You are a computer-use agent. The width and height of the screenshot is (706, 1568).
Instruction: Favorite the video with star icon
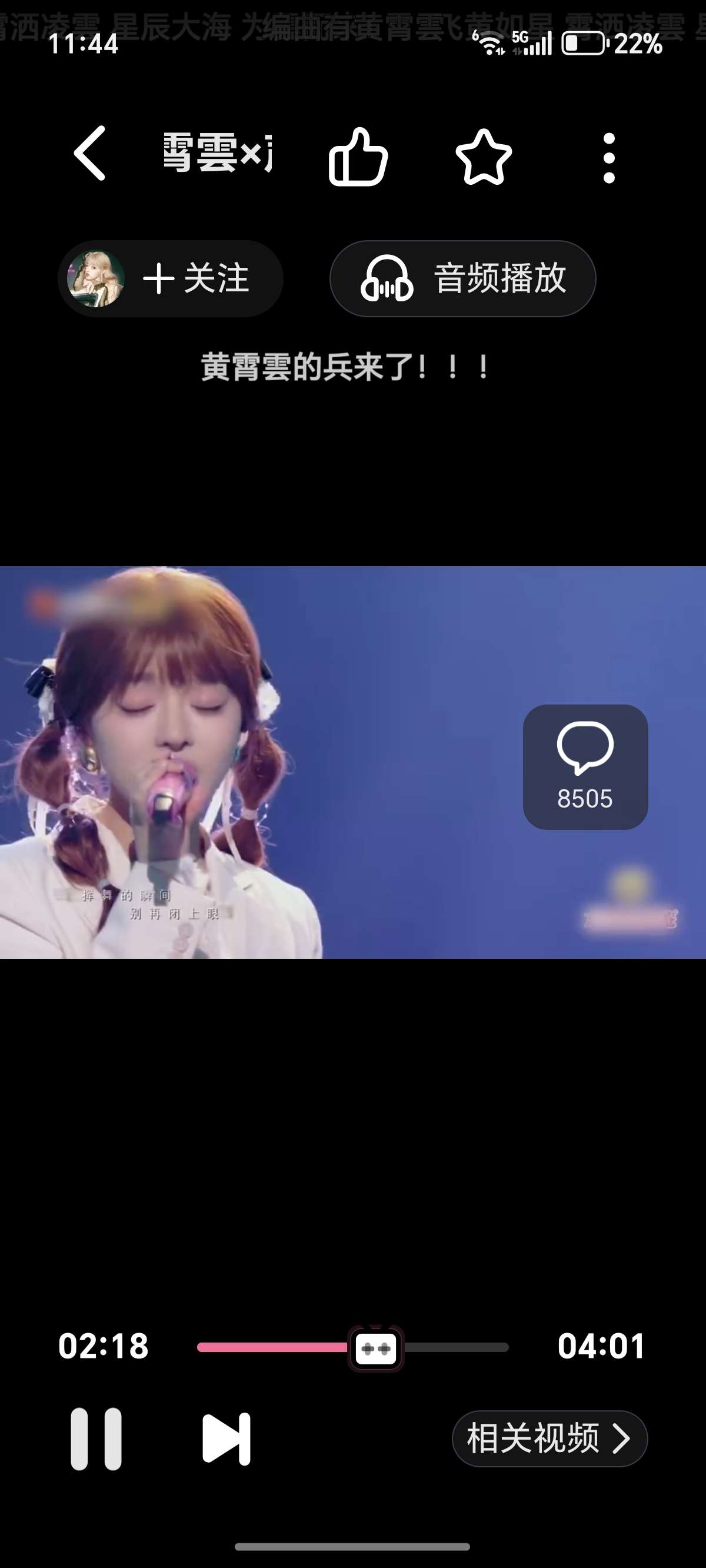[x=484, y=157]
